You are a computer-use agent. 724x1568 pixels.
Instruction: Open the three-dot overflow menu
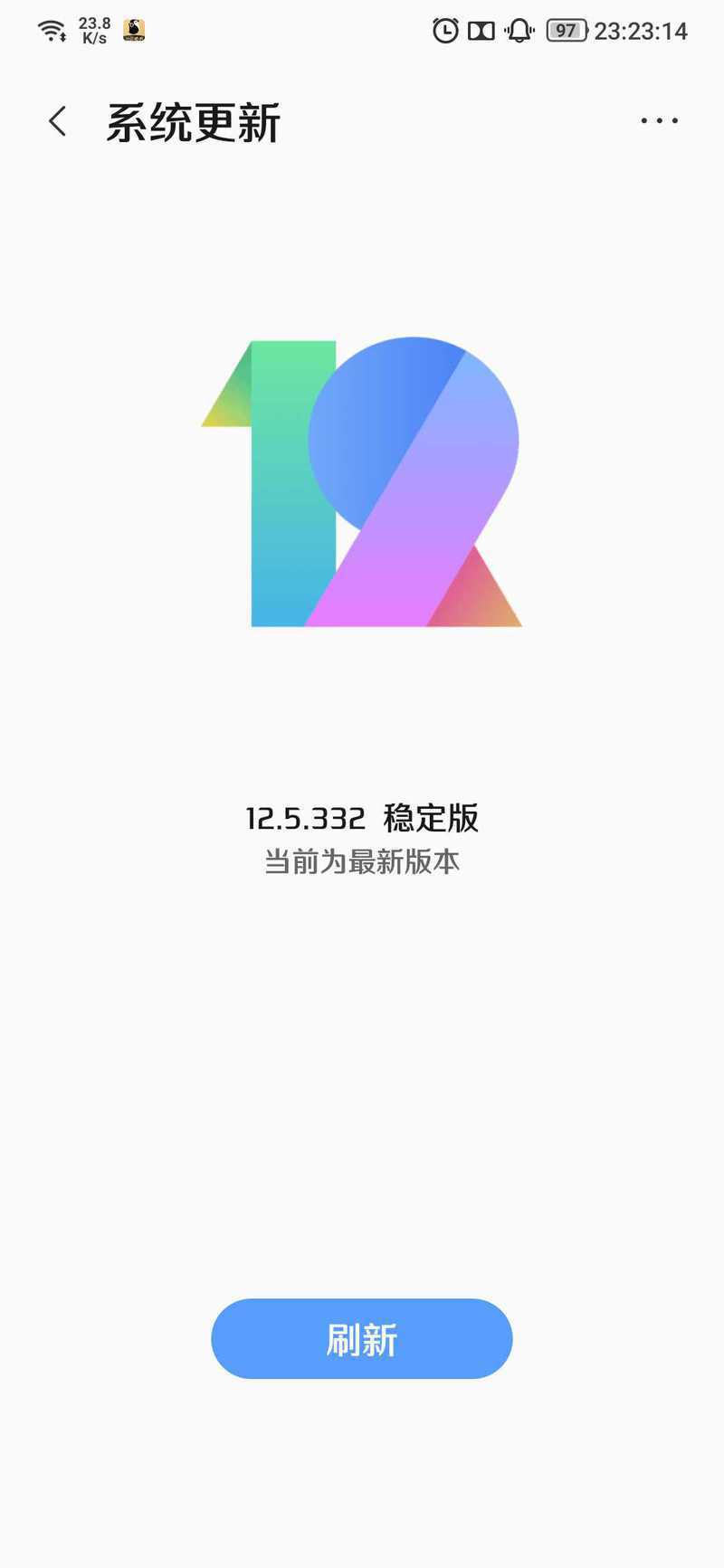click(659, 120)
